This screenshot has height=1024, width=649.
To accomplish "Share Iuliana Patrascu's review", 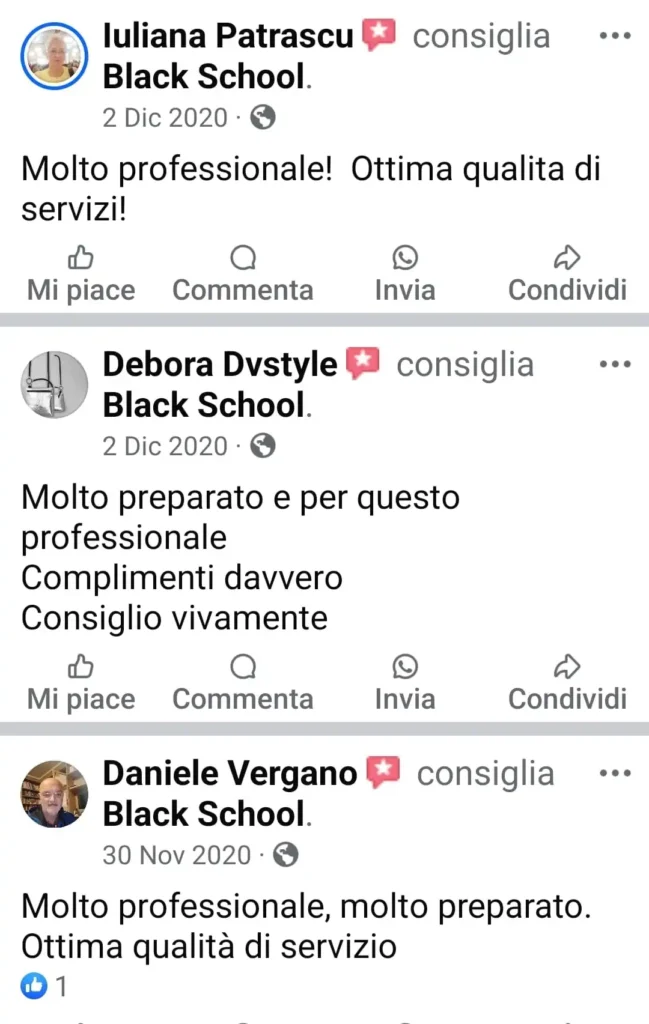I will pyautogui.click(x=567, y=275).
